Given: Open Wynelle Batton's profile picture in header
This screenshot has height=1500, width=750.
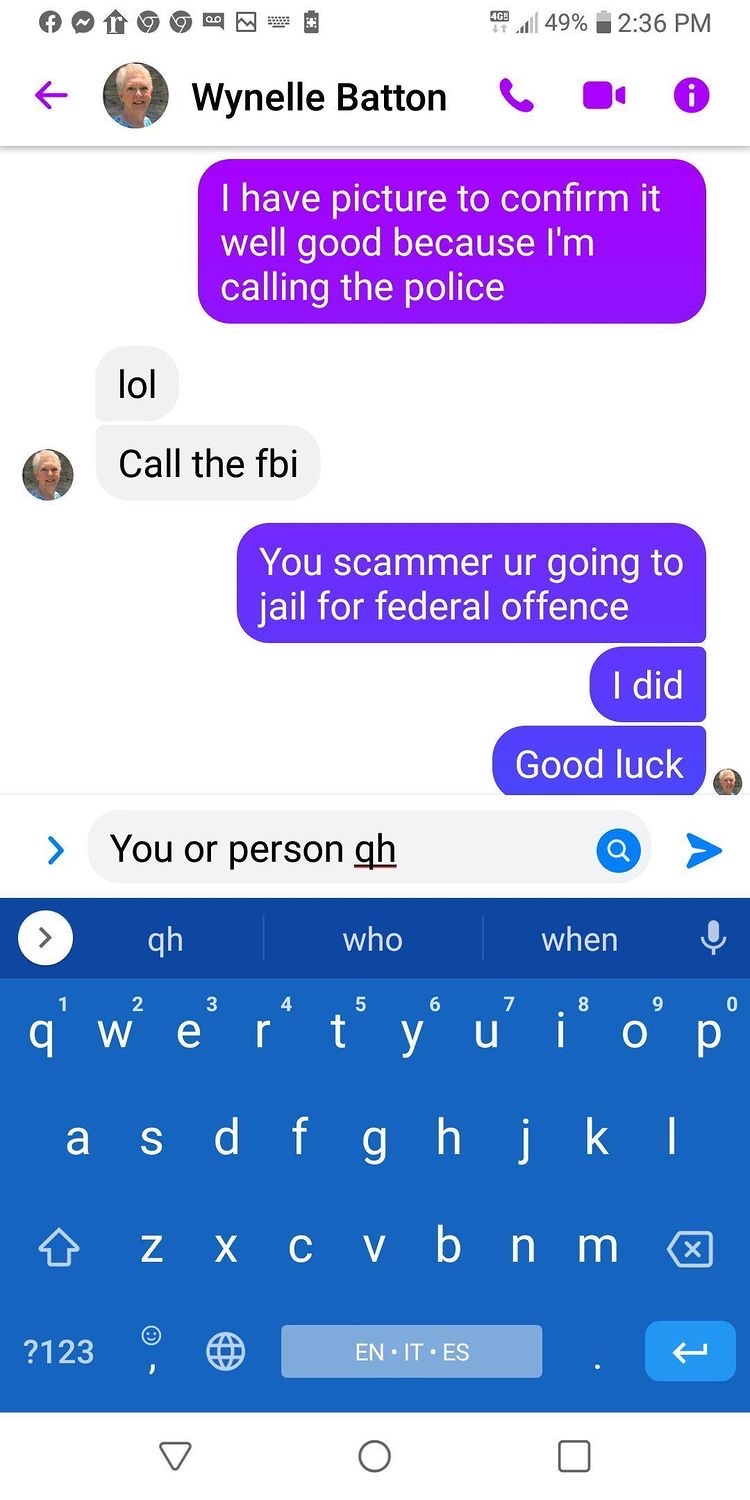Looking at the screenshot, I should [x=136, y=96].
